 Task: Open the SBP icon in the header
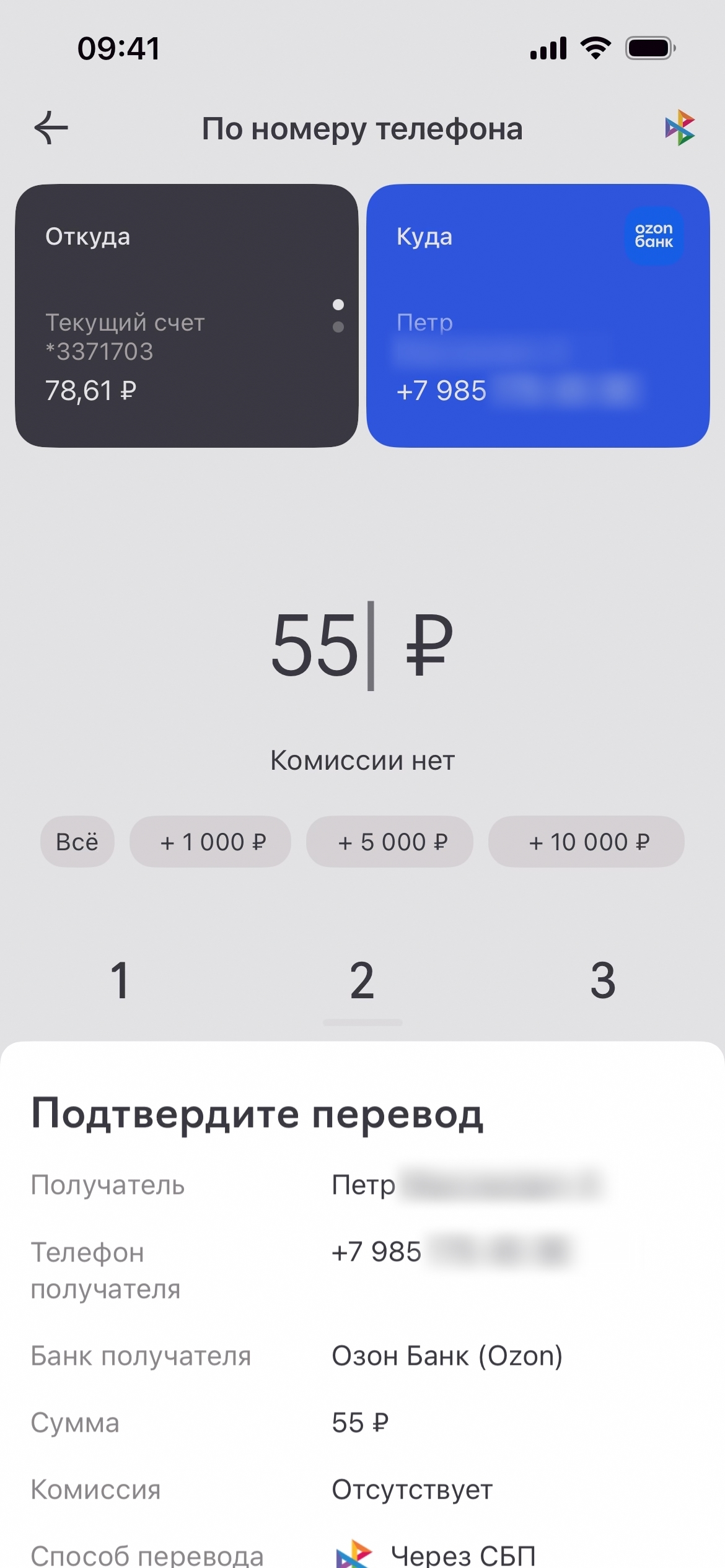click(680, 128)
